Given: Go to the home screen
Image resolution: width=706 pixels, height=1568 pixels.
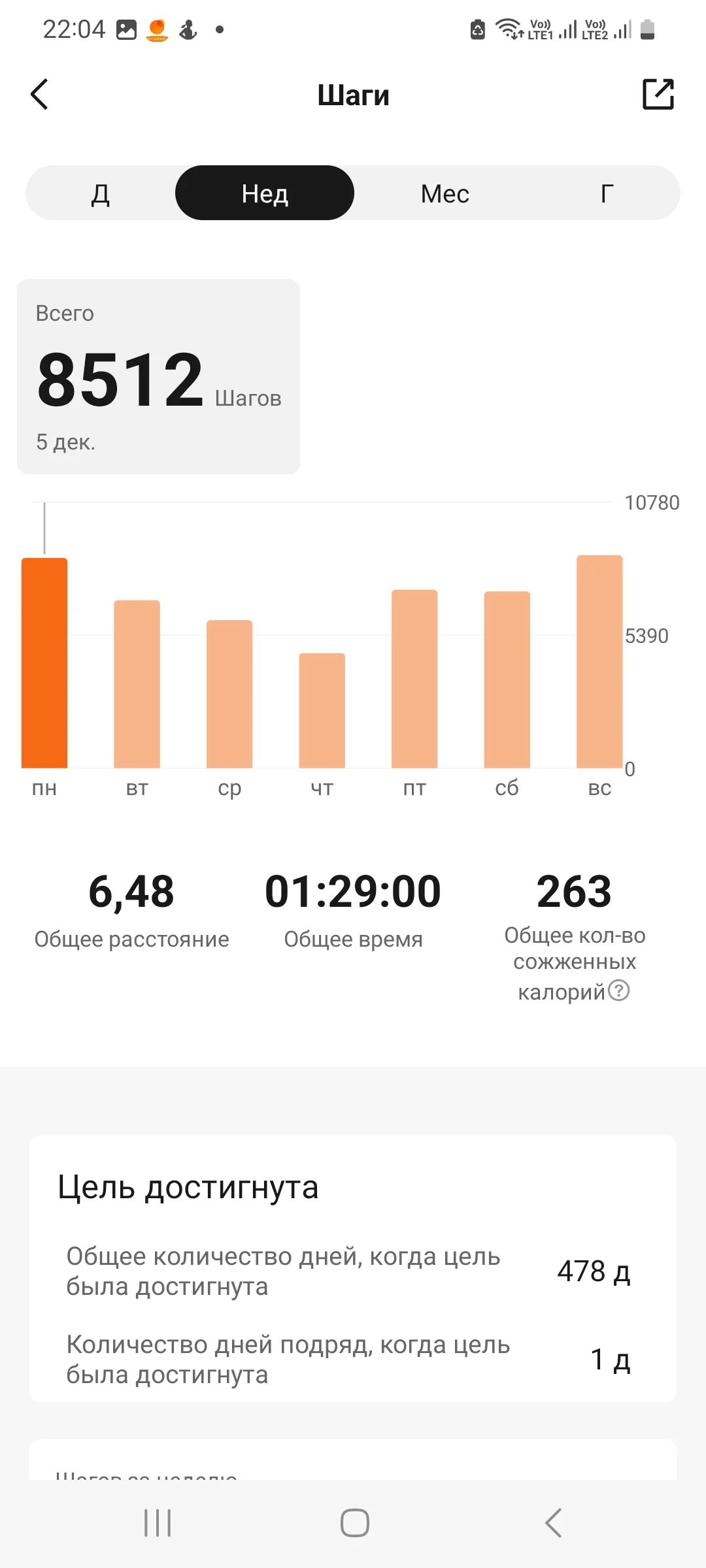Looking at the screenshot, I should click(x=354, y=1523).
